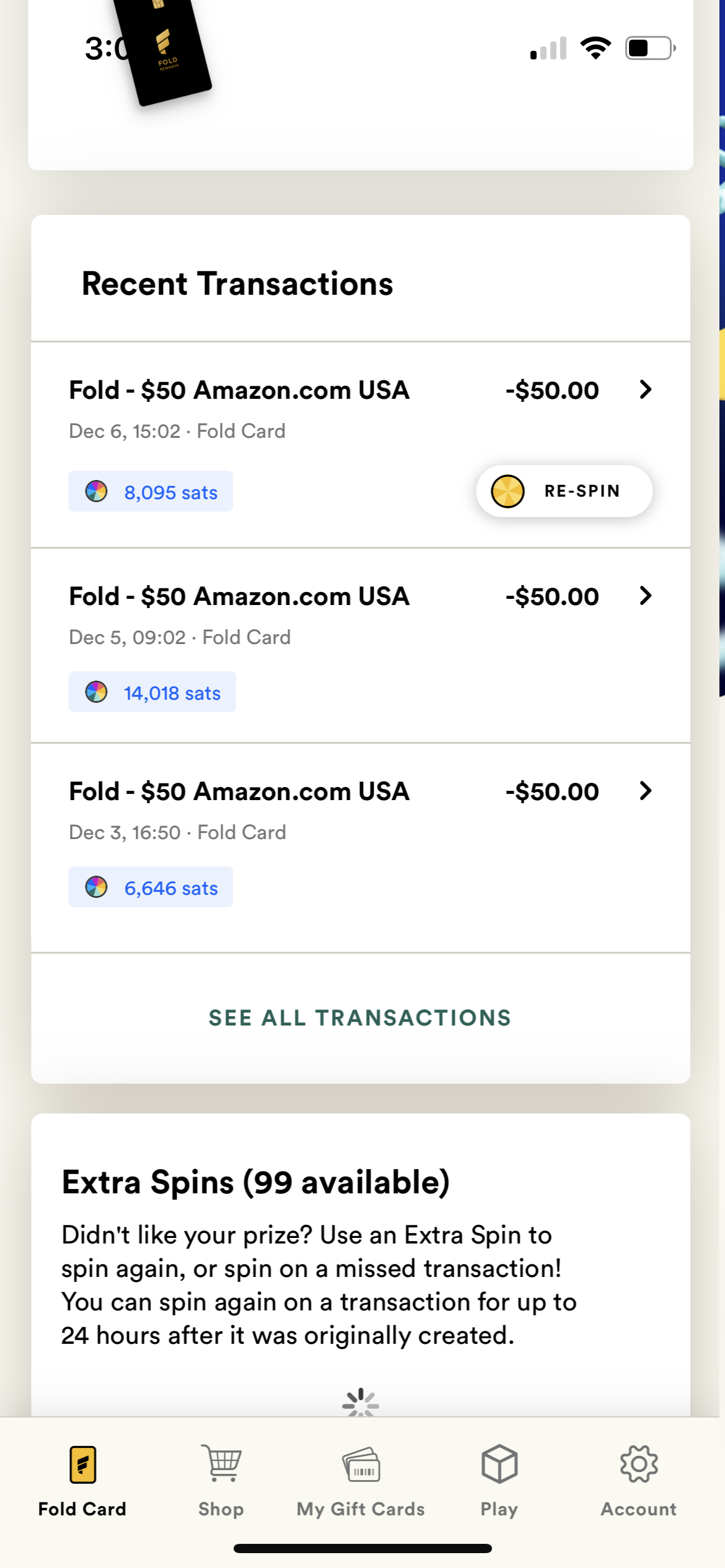
Task: Expand the Dec 6 Amazon transaction details
Action: 646,390
